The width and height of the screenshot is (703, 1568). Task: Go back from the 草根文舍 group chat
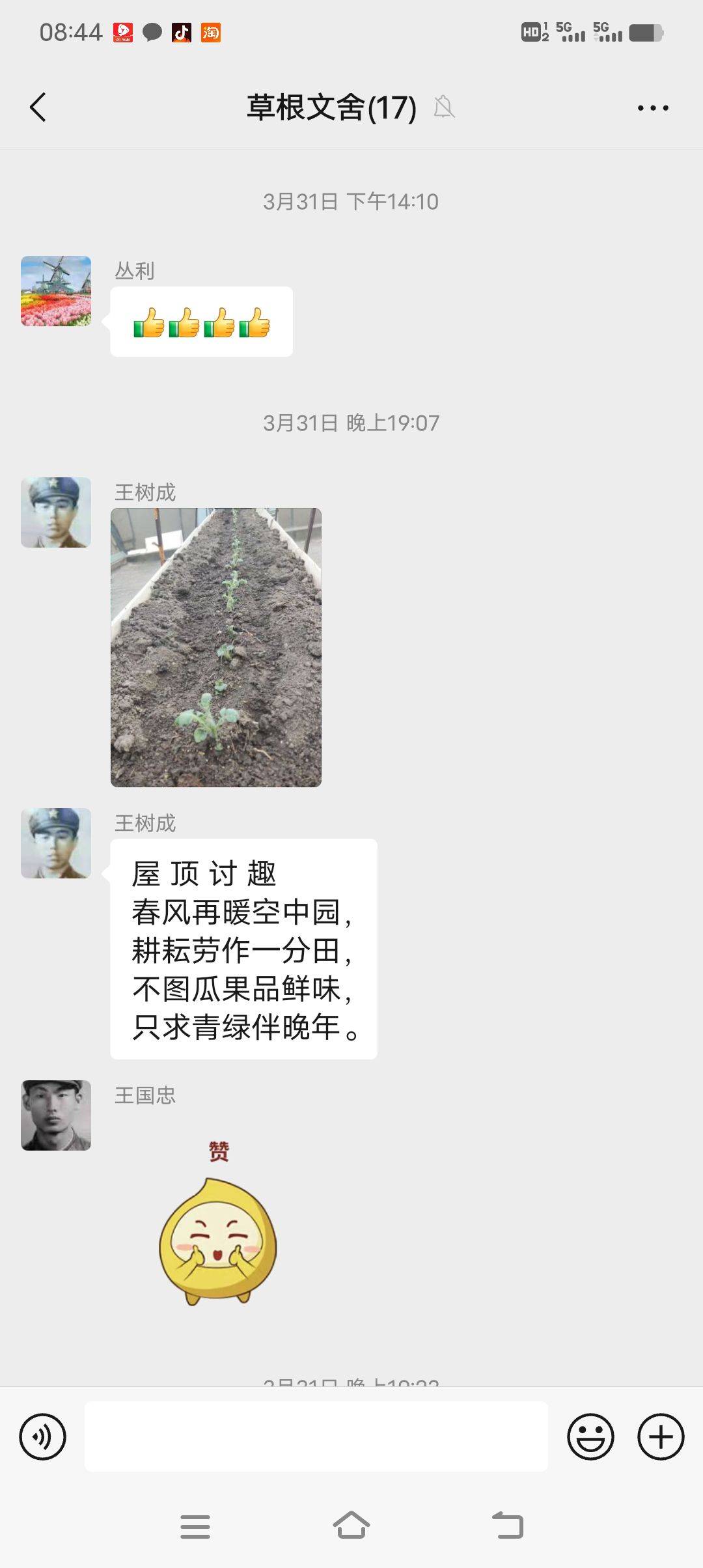(38, 107)
